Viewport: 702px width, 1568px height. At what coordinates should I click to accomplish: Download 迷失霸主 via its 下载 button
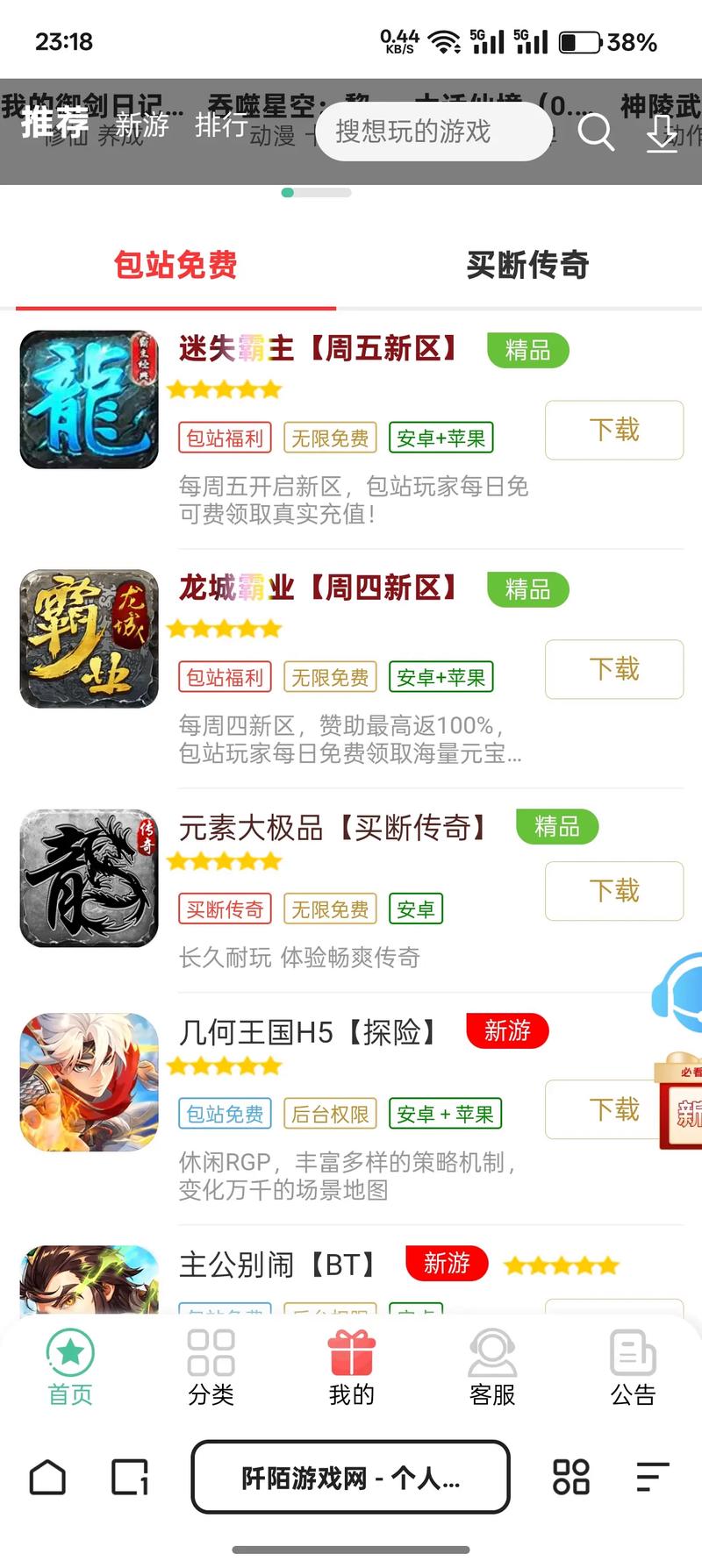tap(613, 431)
